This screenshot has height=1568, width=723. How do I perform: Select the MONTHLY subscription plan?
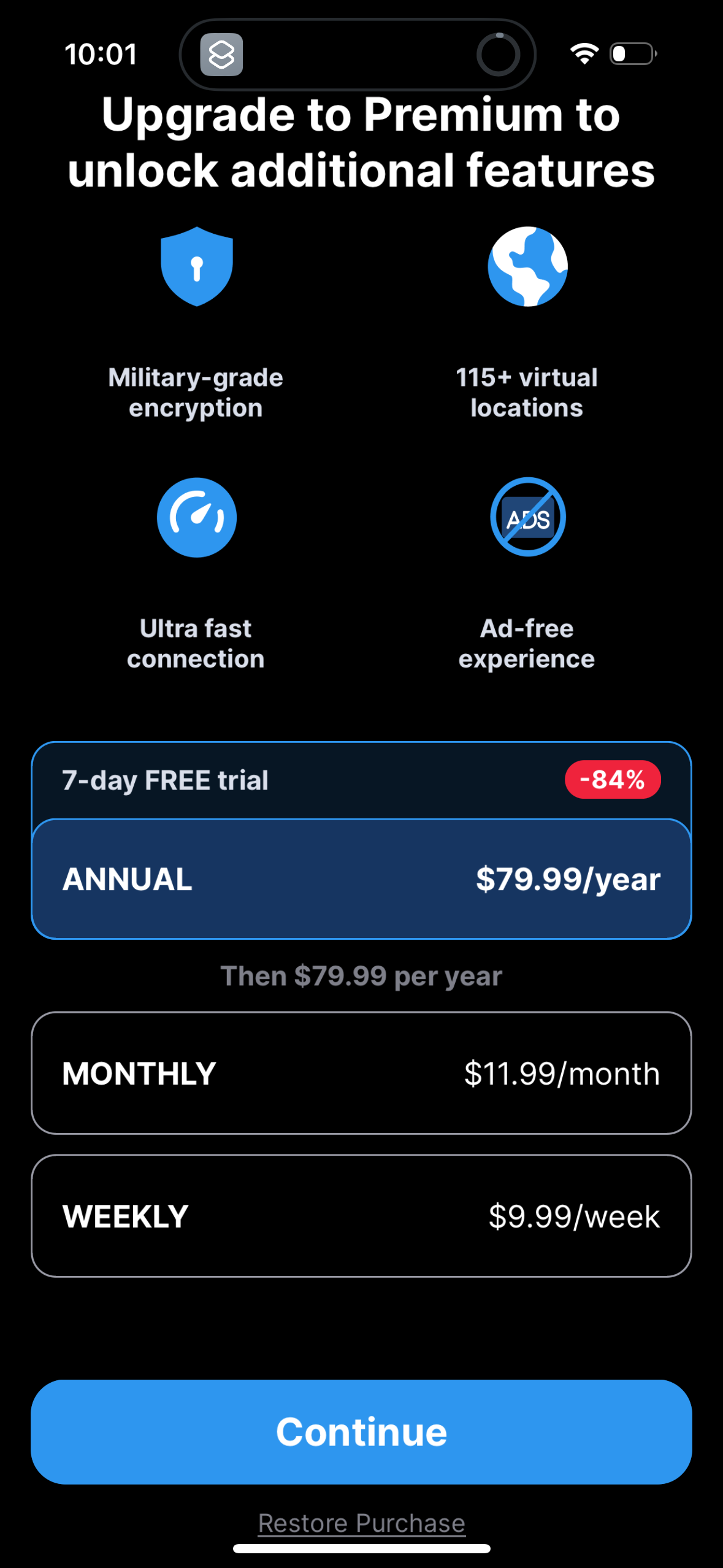(x=362, y=1073)
